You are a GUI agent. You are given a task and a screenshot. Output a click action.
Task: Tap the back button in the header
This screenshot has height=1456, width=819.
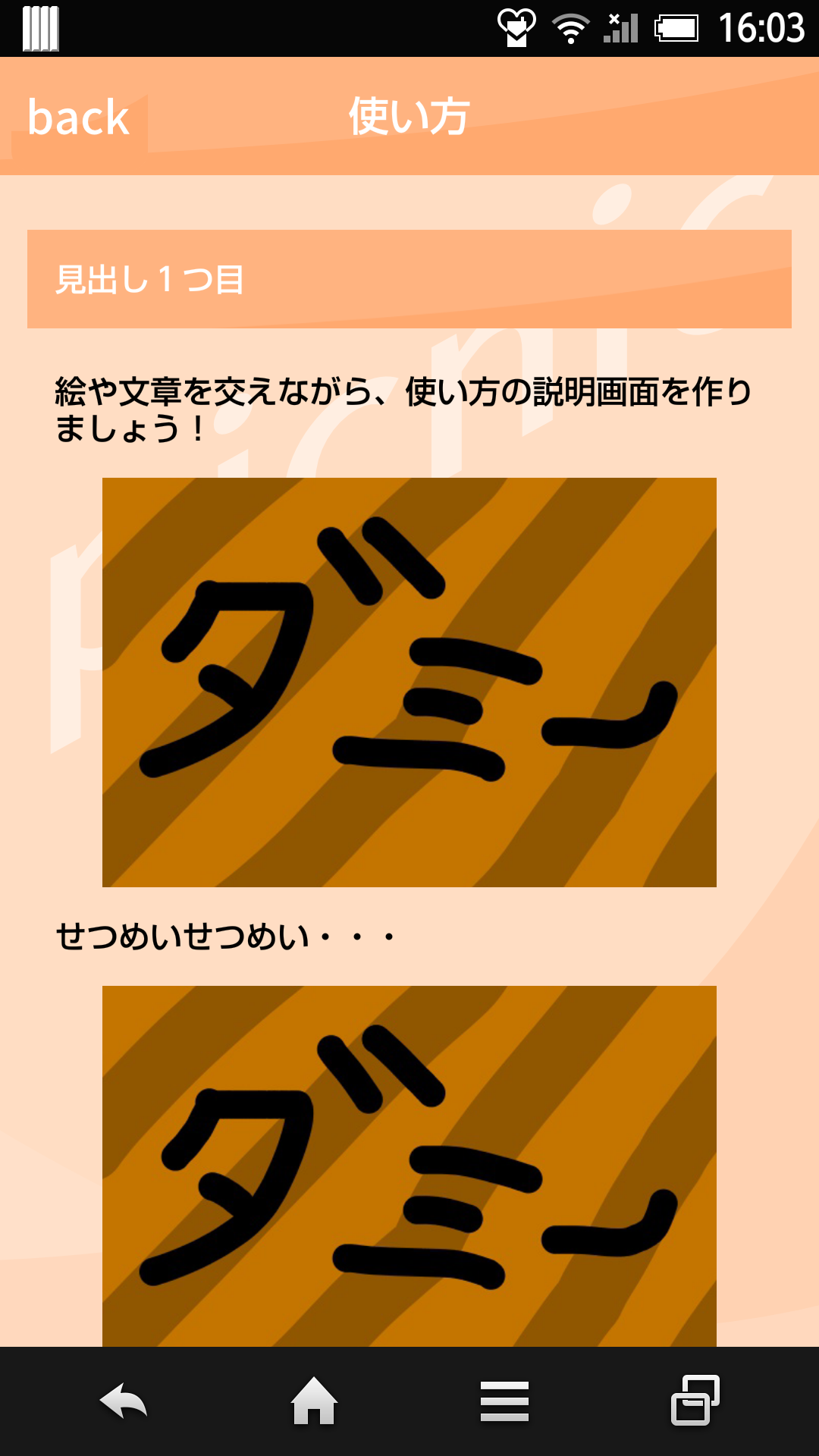(79, 118)
